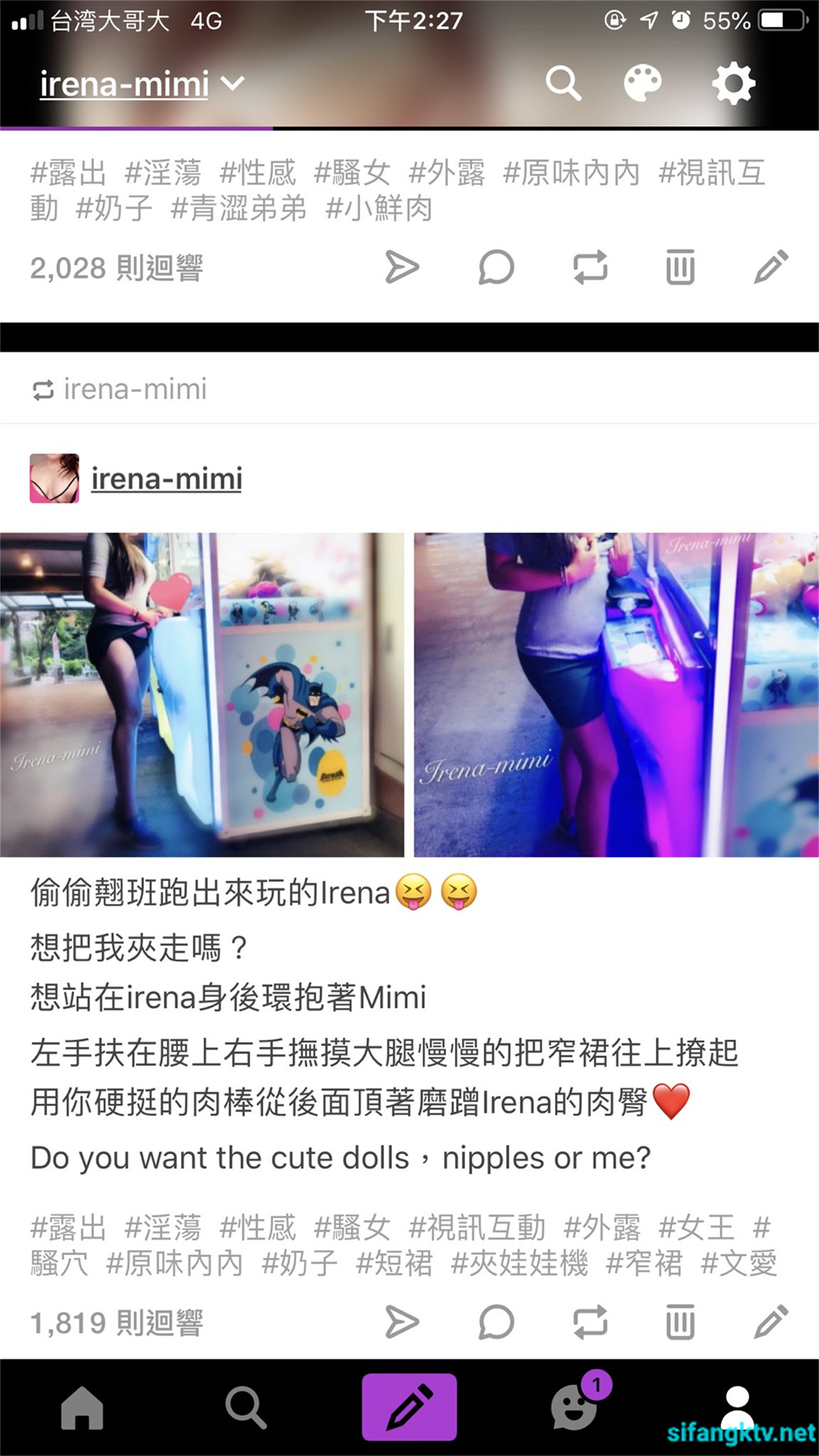Delete the post with 1,819 notes

(x=680, y=1322)
